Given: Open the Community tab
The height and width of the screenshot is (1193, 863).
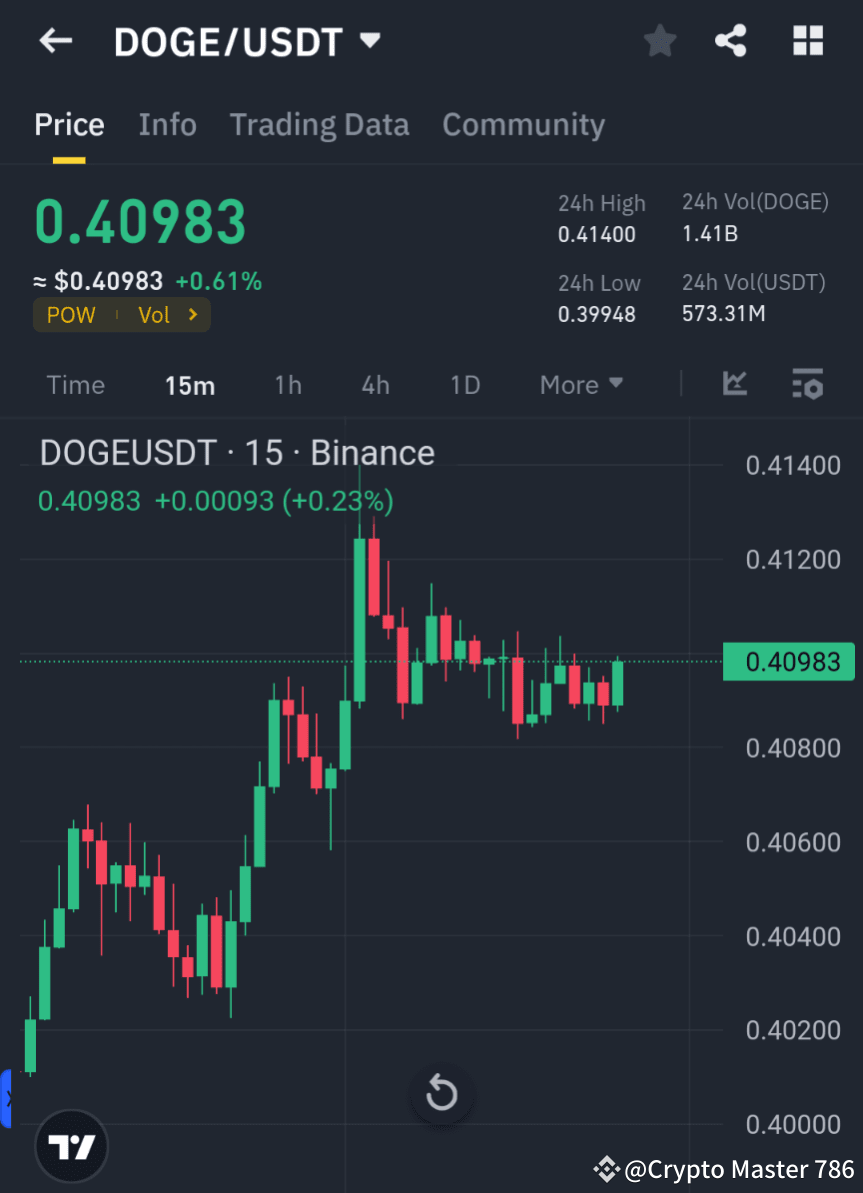Looking at the screenshot, I should click(523, 124).
